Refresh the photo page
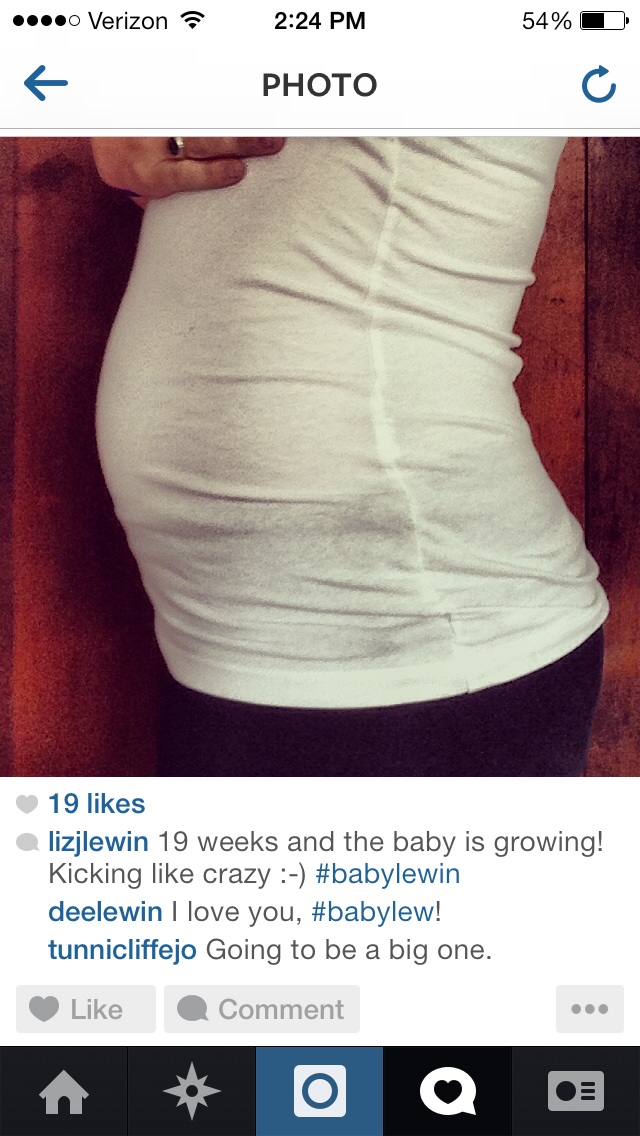640x1136 pixels. pyautogui.click(x=598, y=86)
